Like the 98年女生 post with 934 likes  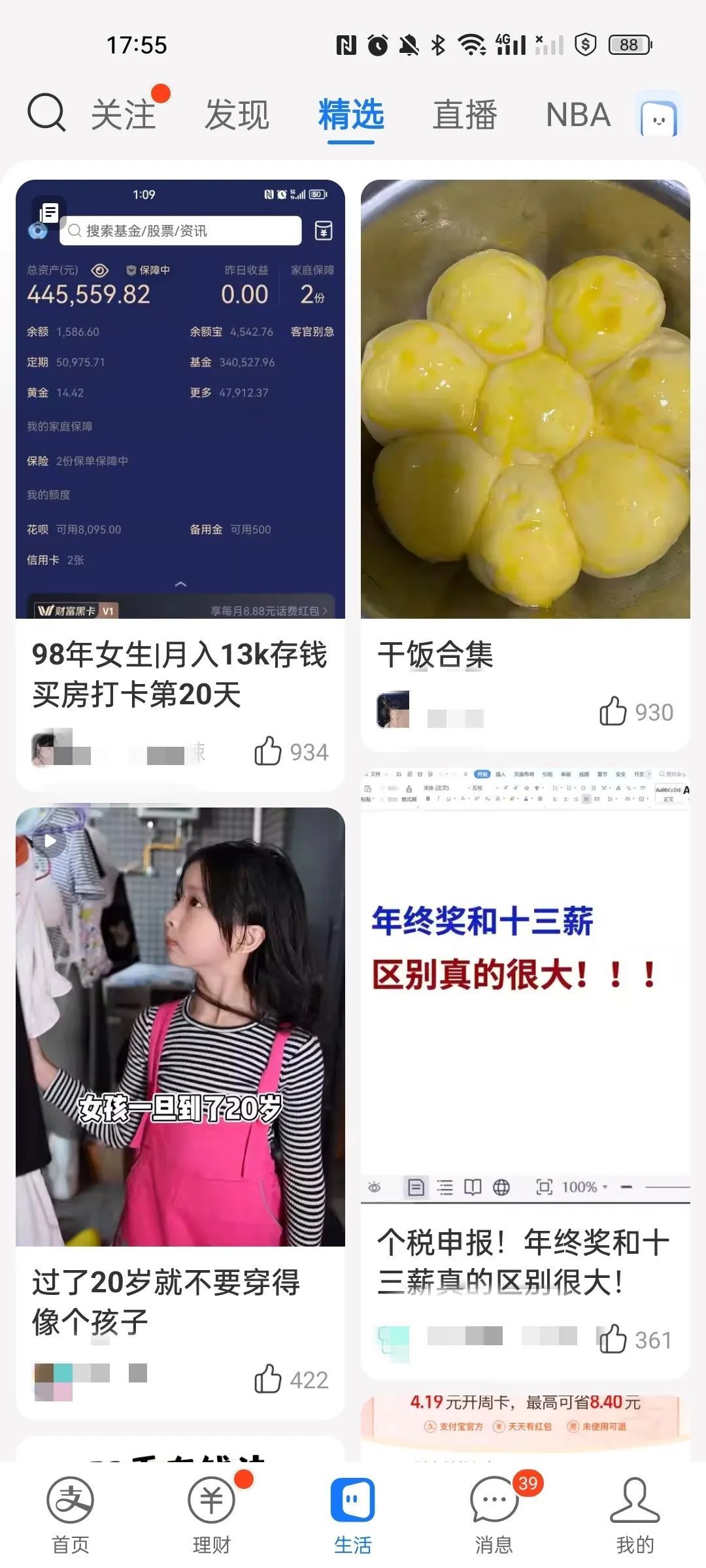(291, 751)
